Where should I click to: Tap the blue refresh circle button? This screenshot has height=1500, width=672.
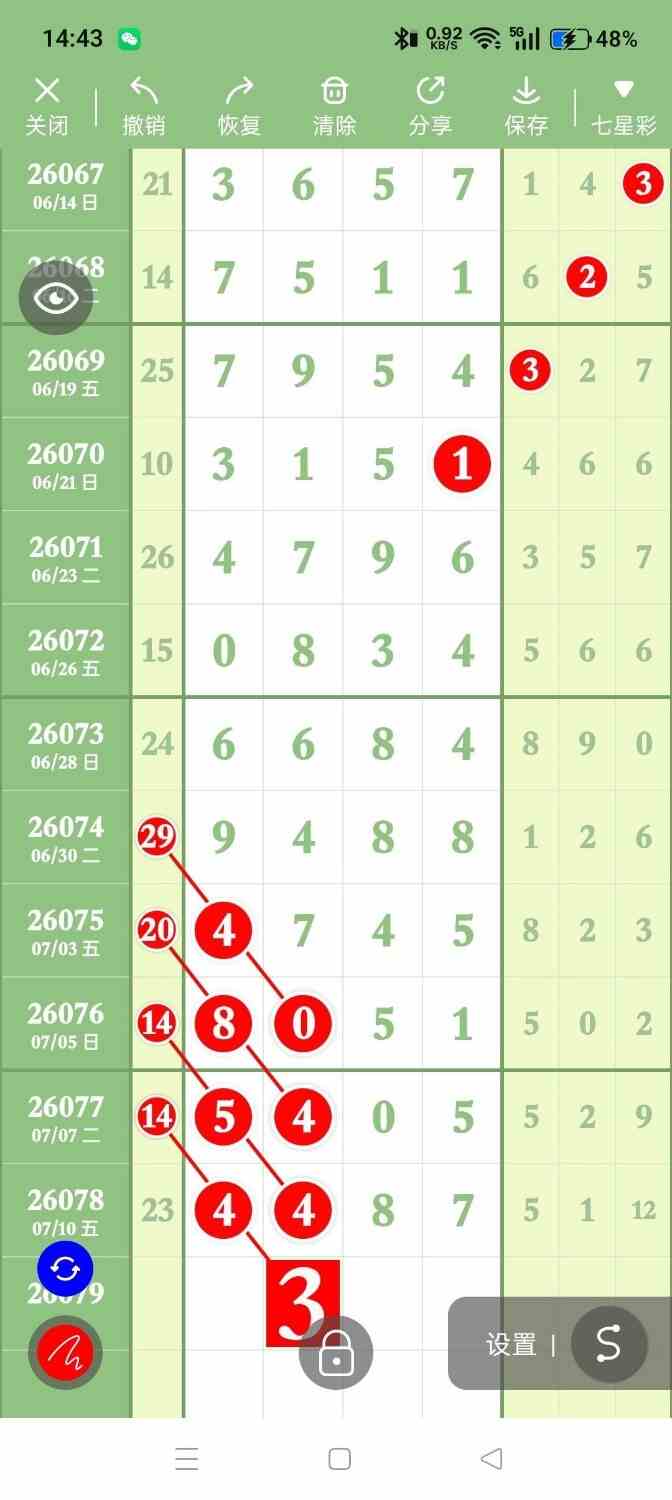tap(65, 1269)
